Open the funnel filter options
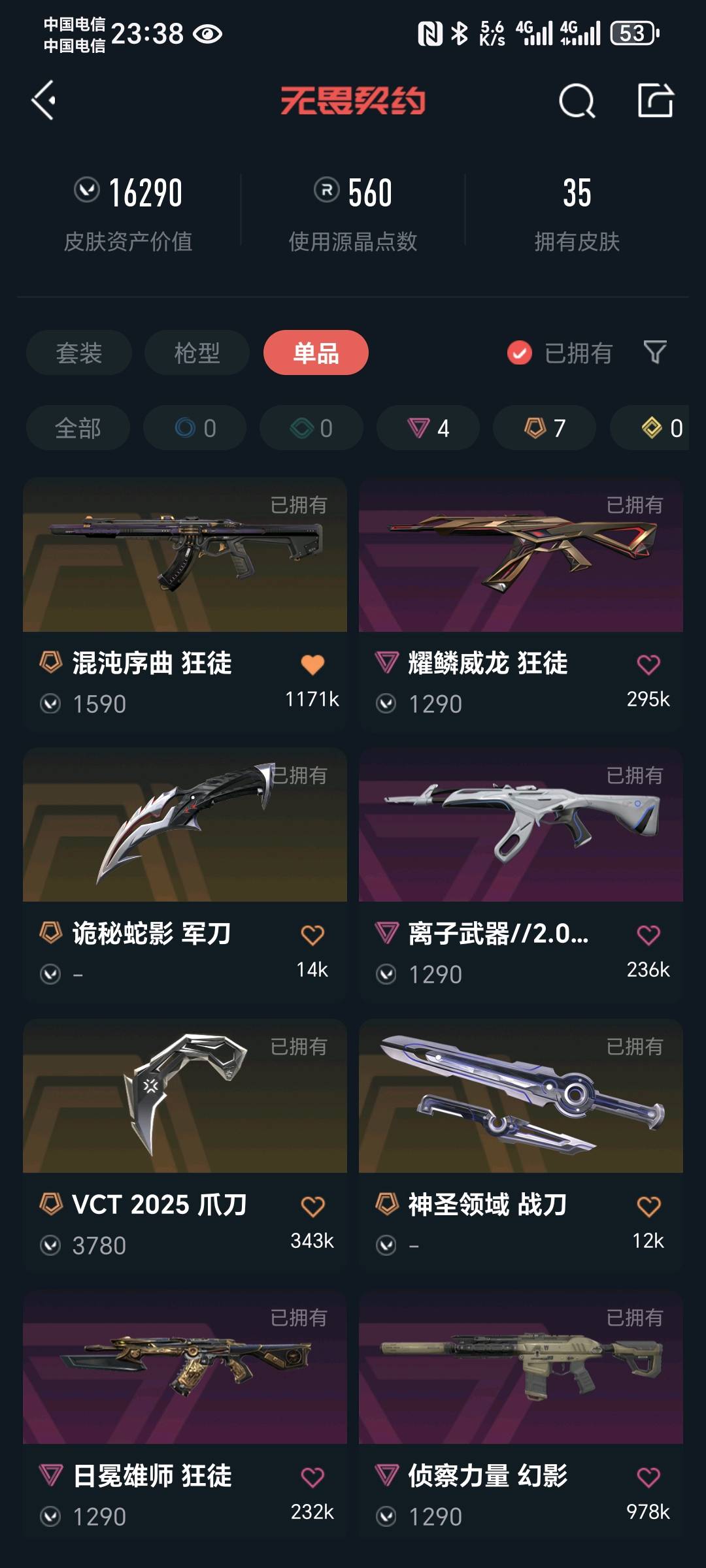 (x=654, y=353)
